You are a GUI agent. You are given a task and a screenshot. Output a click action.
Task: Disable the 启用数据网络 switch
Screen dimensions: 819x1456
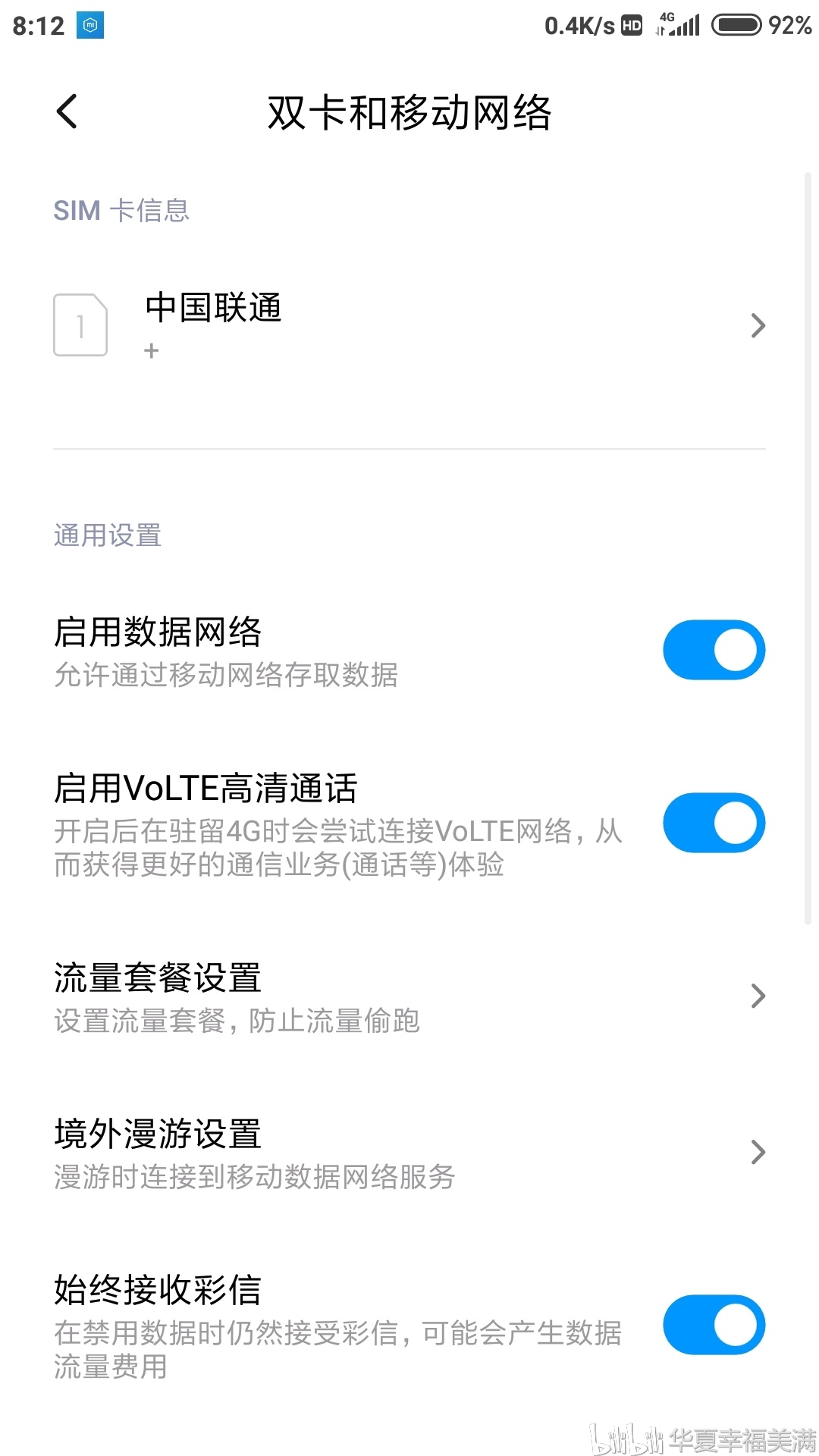(x=714, y=649)
